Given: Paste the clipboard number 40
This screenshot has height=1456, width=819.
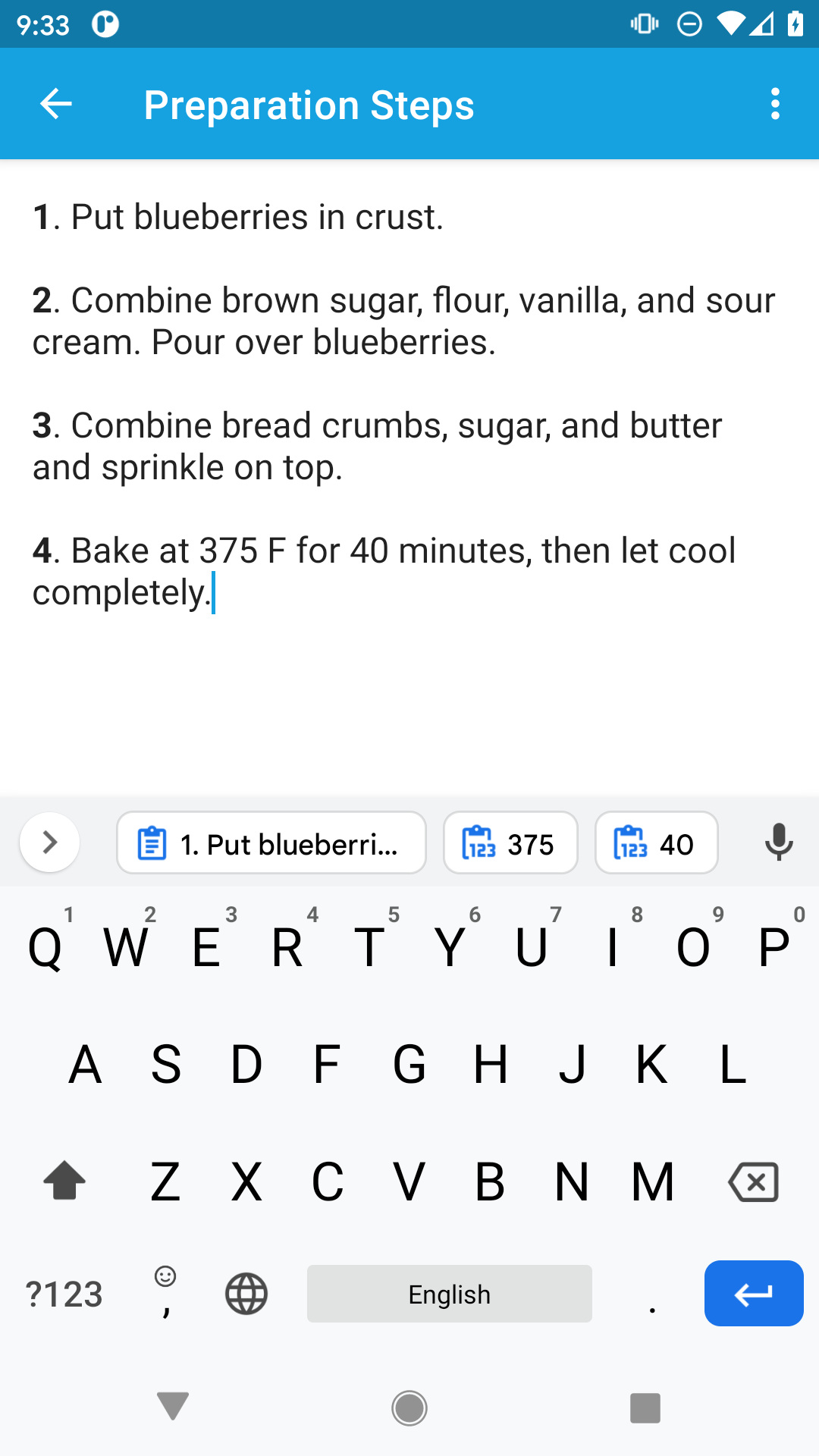Looking at the screenshot, I should 656,843.
